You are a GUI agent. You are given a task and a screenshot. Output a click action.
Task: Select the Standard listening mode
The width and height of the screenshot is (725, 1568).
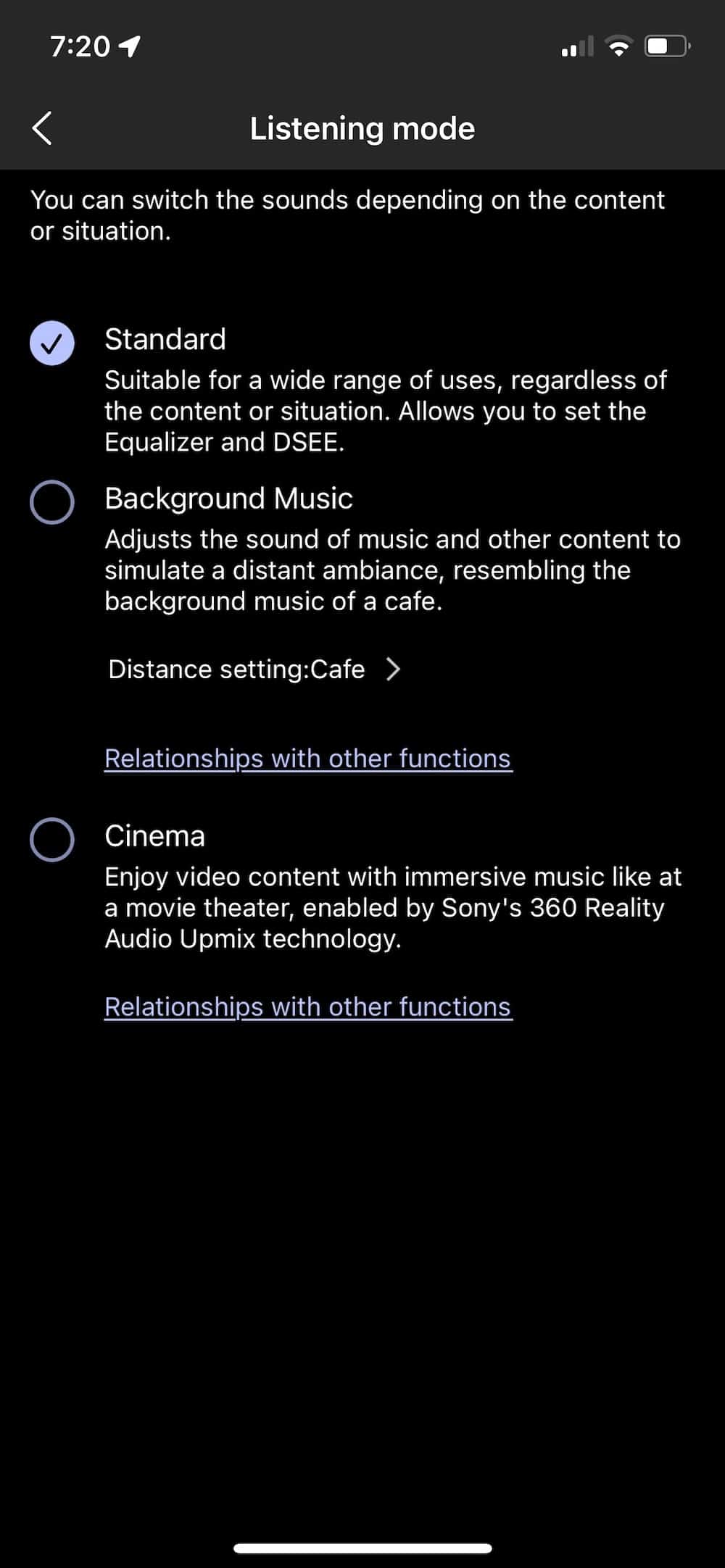pyautogui.click(x=52, y=343)
